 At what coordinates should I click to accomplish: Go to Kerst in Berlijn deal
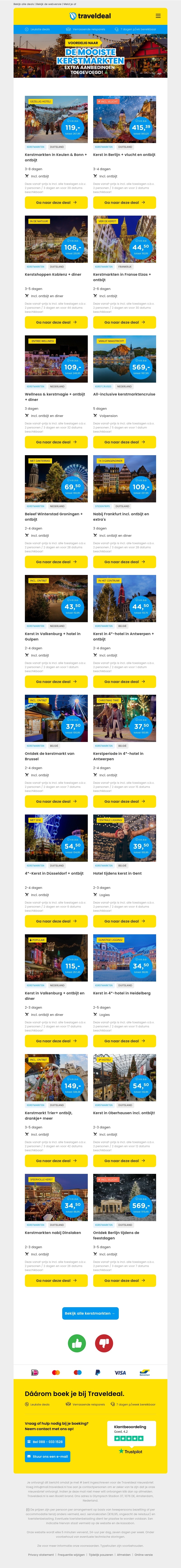coord(124,203)
